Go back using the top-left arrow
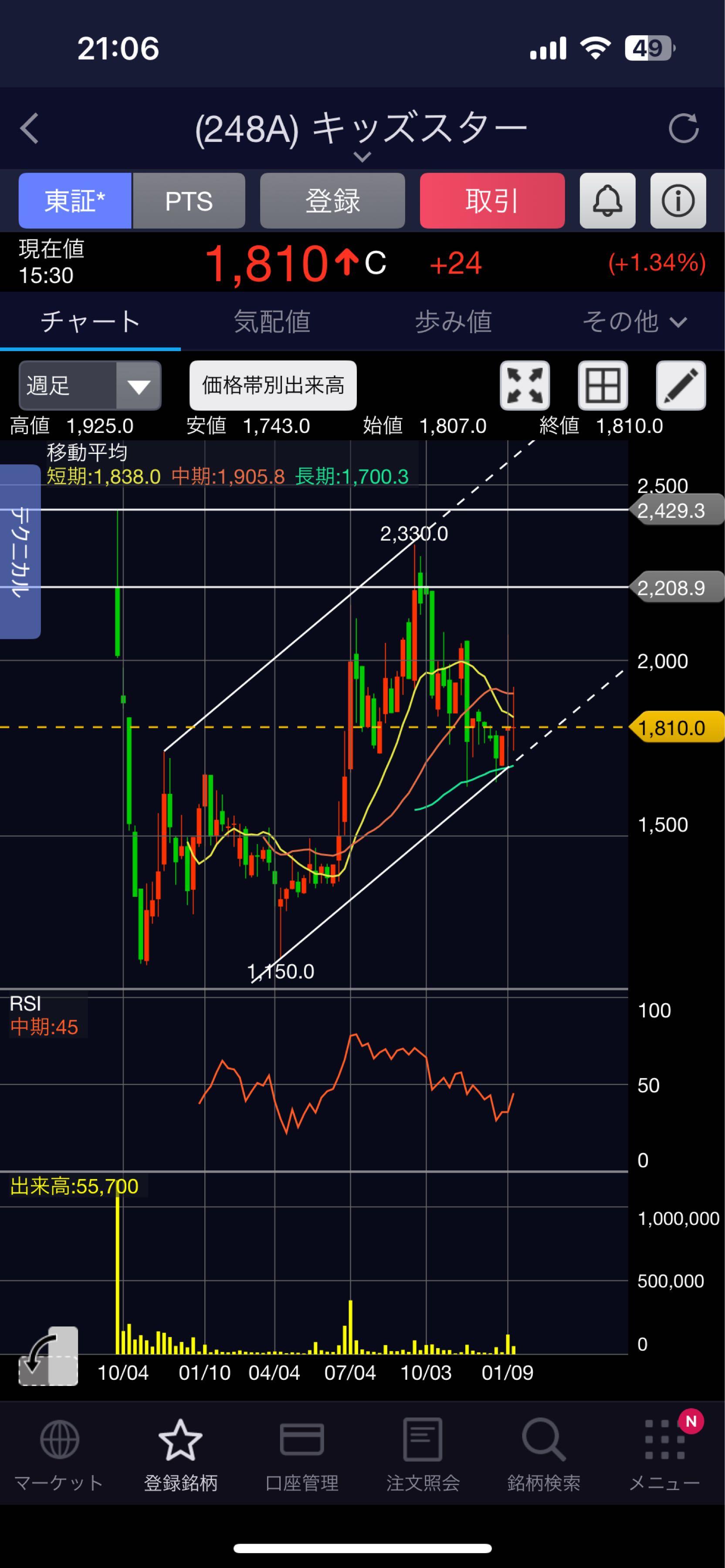The height and width of the screenshot is (1568, 725). coord(29,128)
